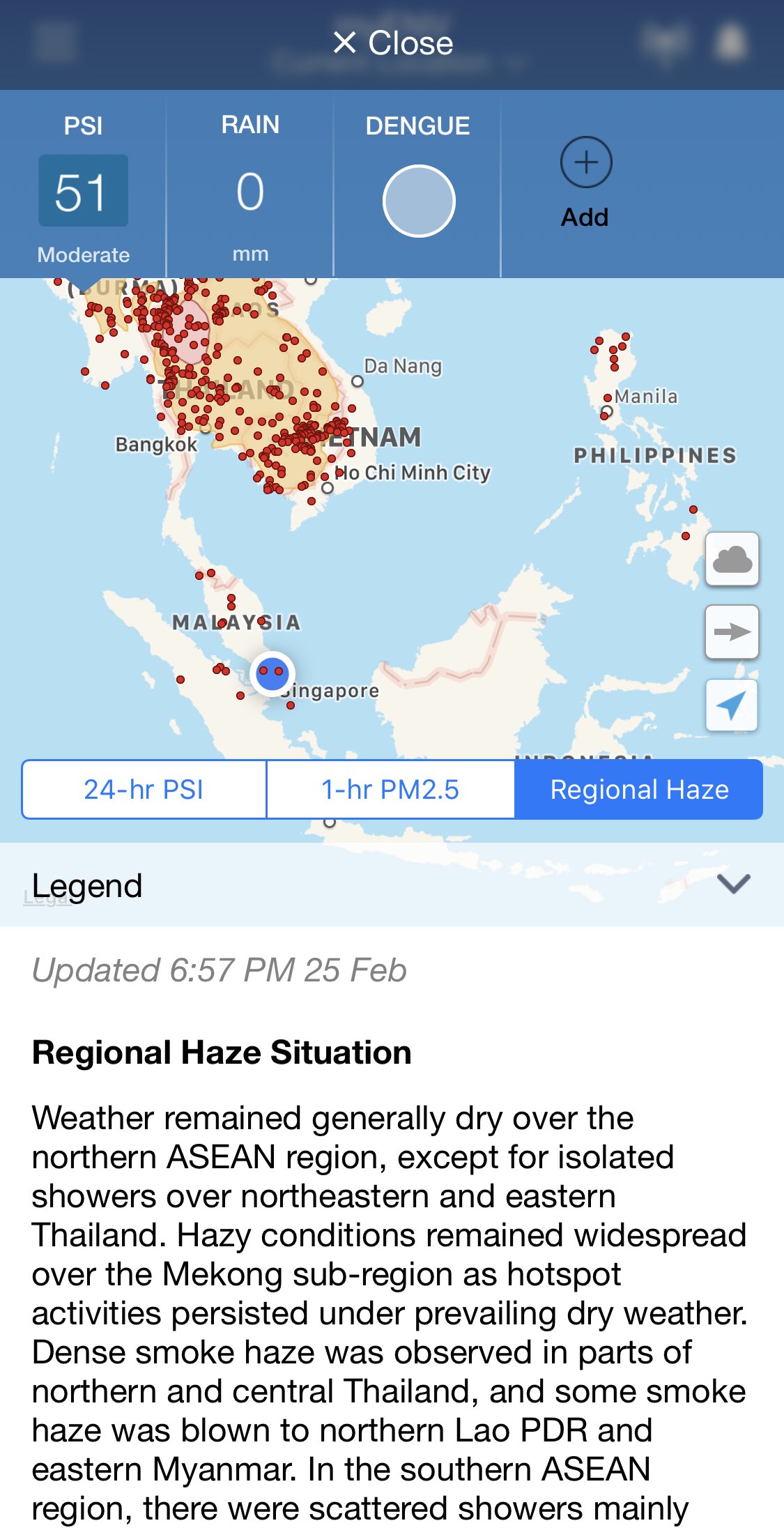Image resolution: width=784 pixels, height=1530 pixels.
Task: Tap the wind direction arrow button
Action: coord(732,632)
